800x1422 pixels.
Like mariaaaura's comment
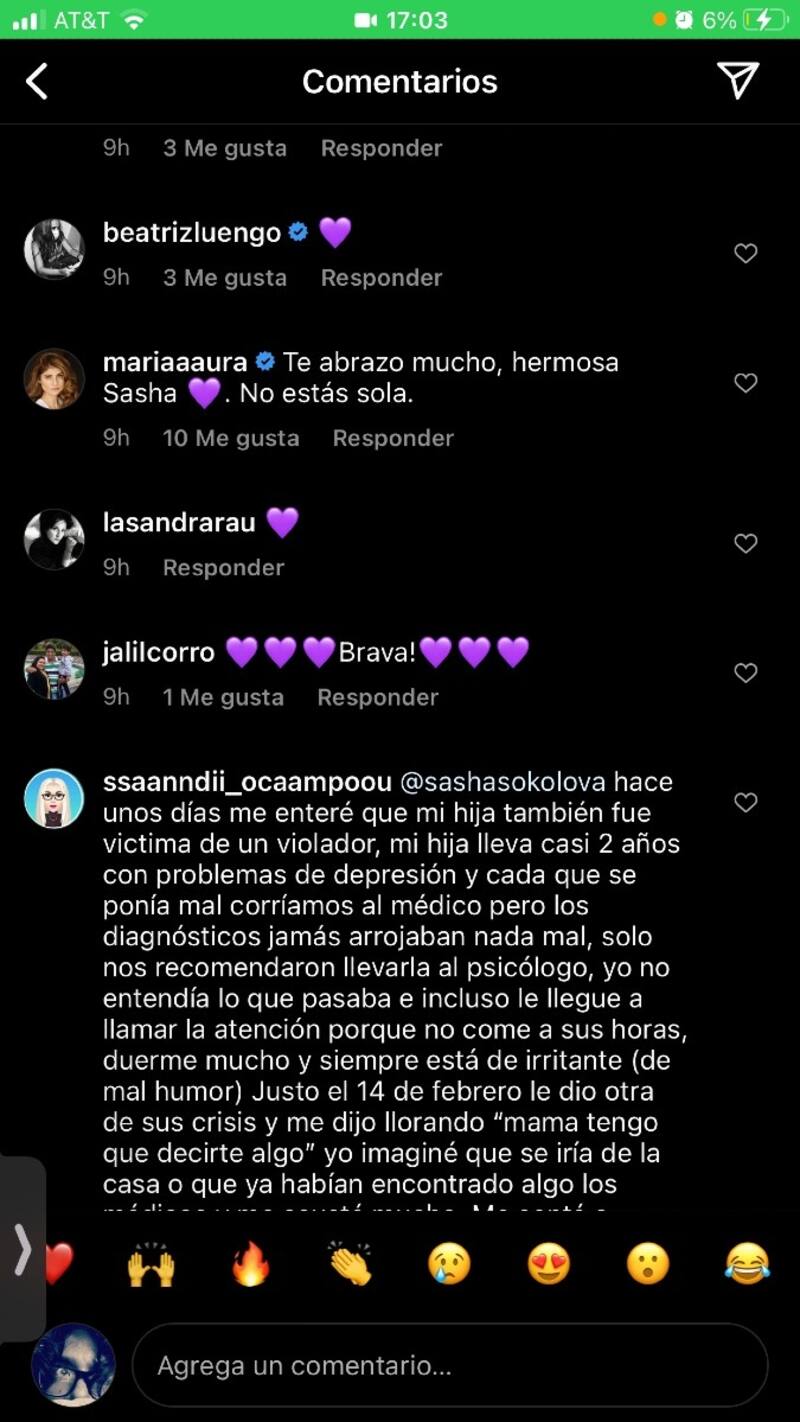coord(746,383)
